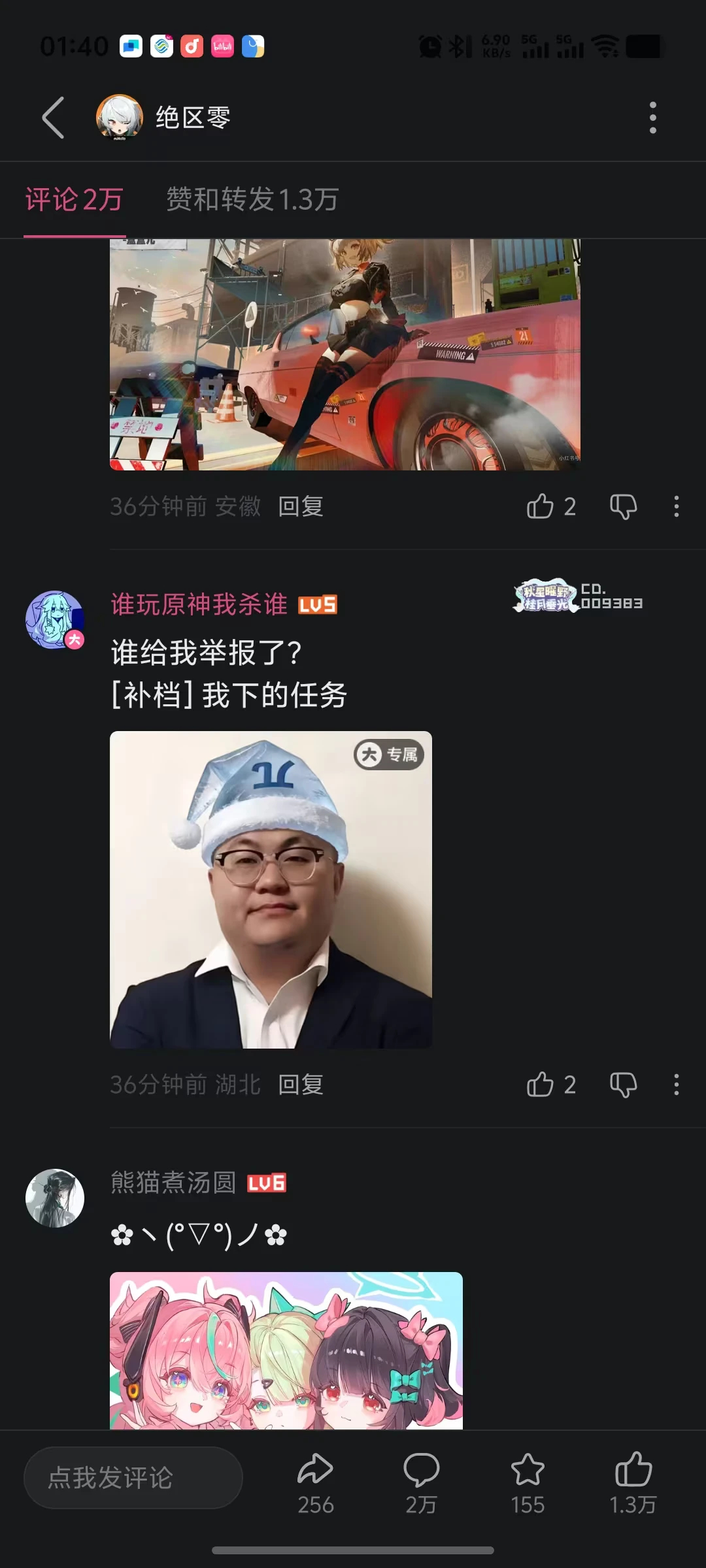Image resolution: width=706 pixels, height=1568 pixels.
Task: Open more options for 安徽 comment
Action: (x=677, y=506)
